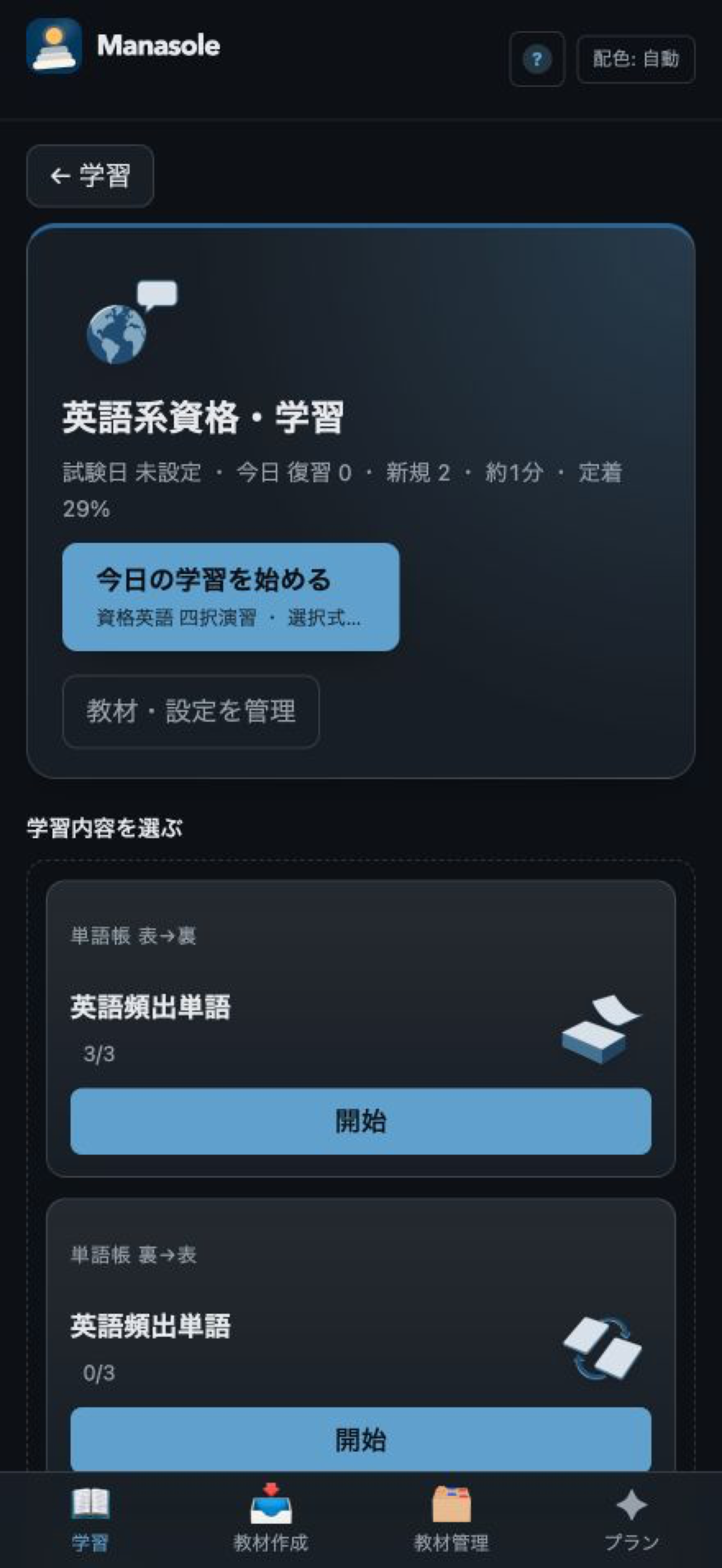
Task: Start today's study with 今日の学習を始める
Action: (x=231, y=596)
